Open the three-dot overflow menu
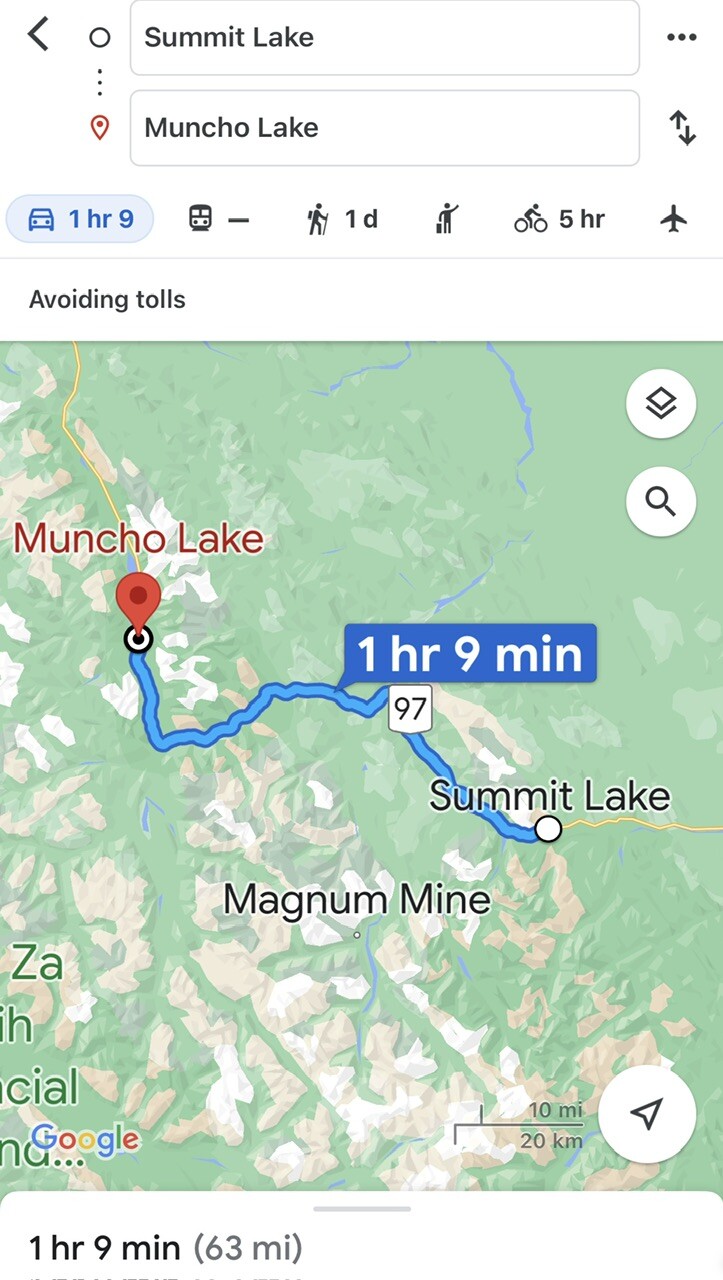723x1280 pixels. [x=681, y=38]
